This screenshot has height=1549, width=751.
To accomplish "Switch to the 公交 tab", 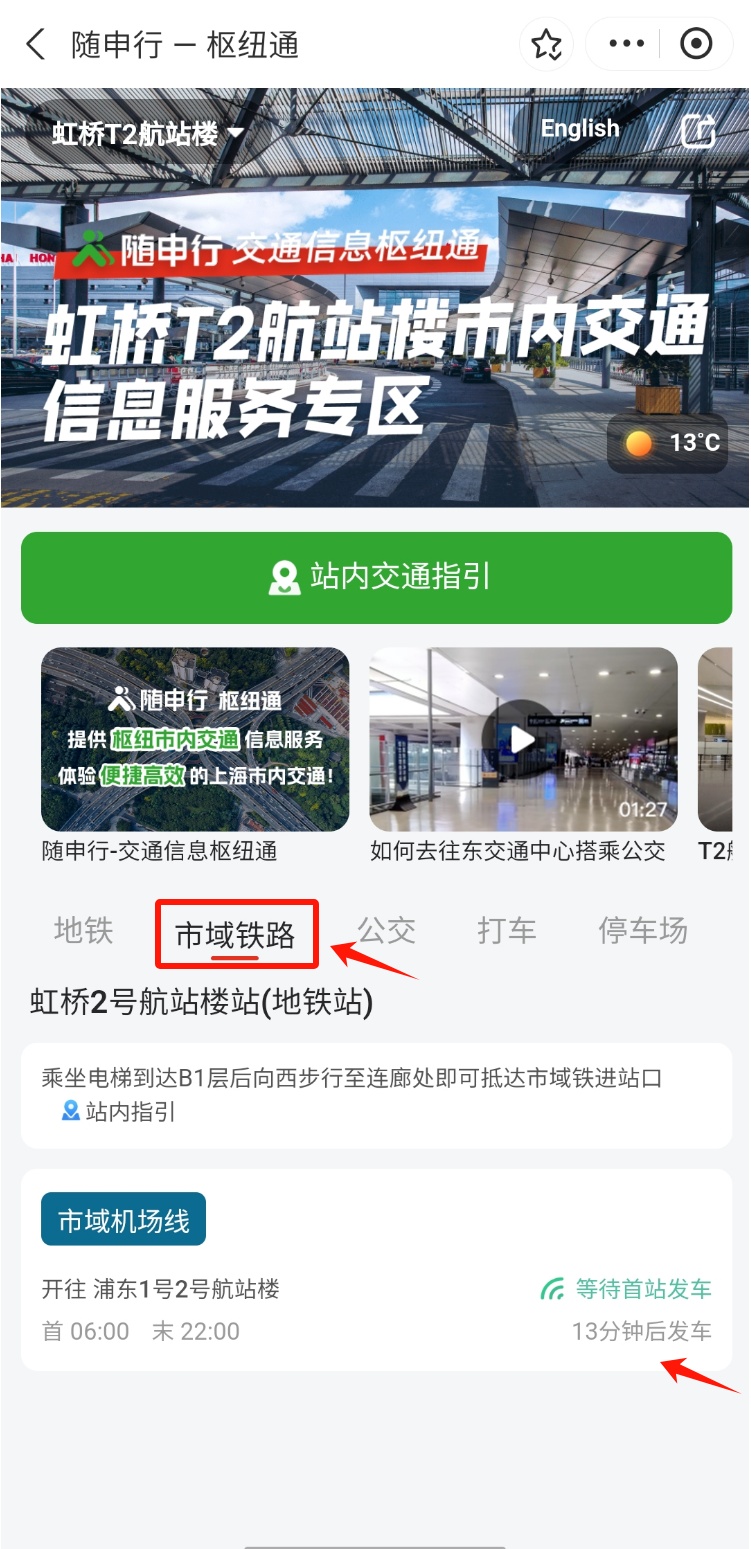I will coord(386,931).
